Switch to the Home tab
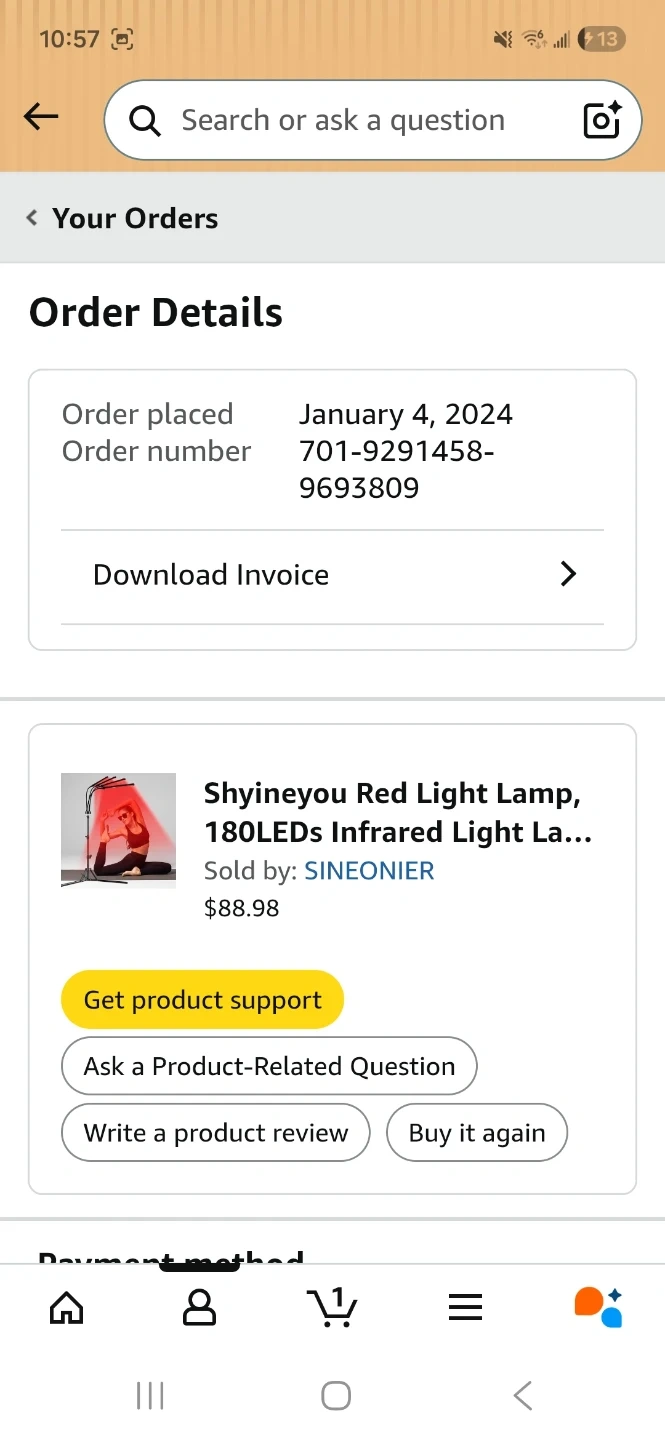This screenshot has height=1440, width=665. coord(66,1307)
